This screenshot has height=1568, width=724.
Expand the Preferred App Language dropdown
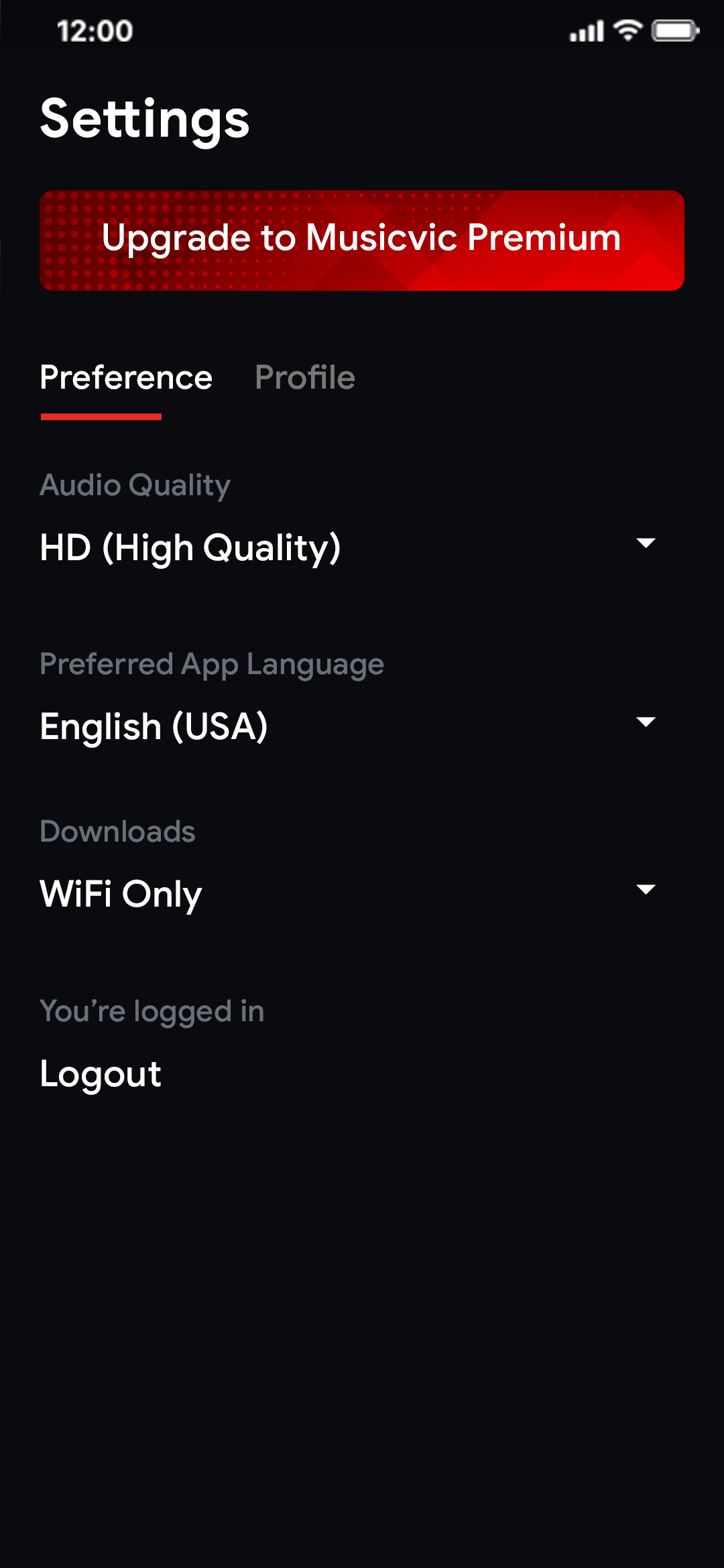[x=646, y=722]
